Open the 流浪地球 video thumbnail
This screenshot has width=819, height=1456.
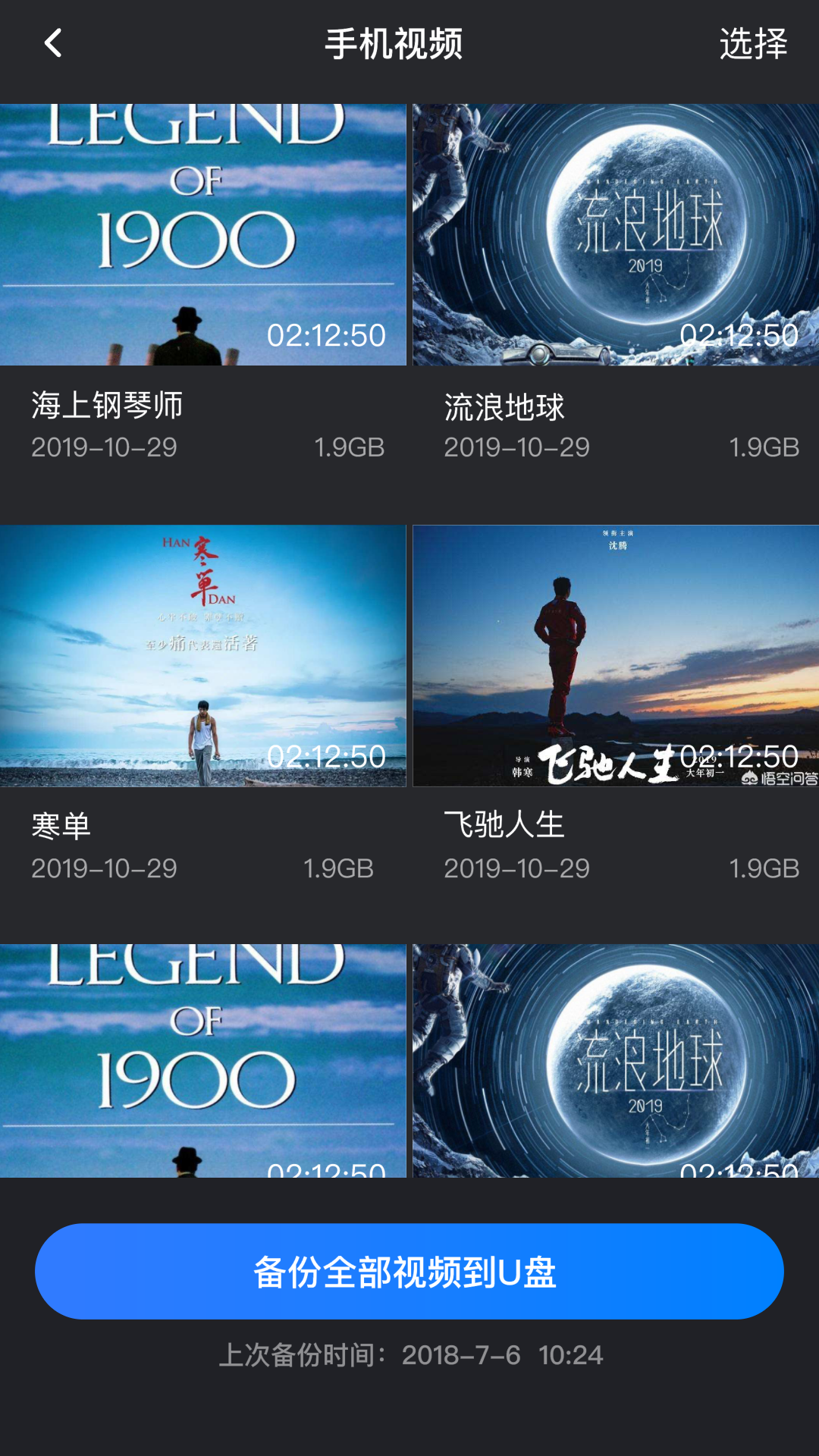(x=614, y=227)
